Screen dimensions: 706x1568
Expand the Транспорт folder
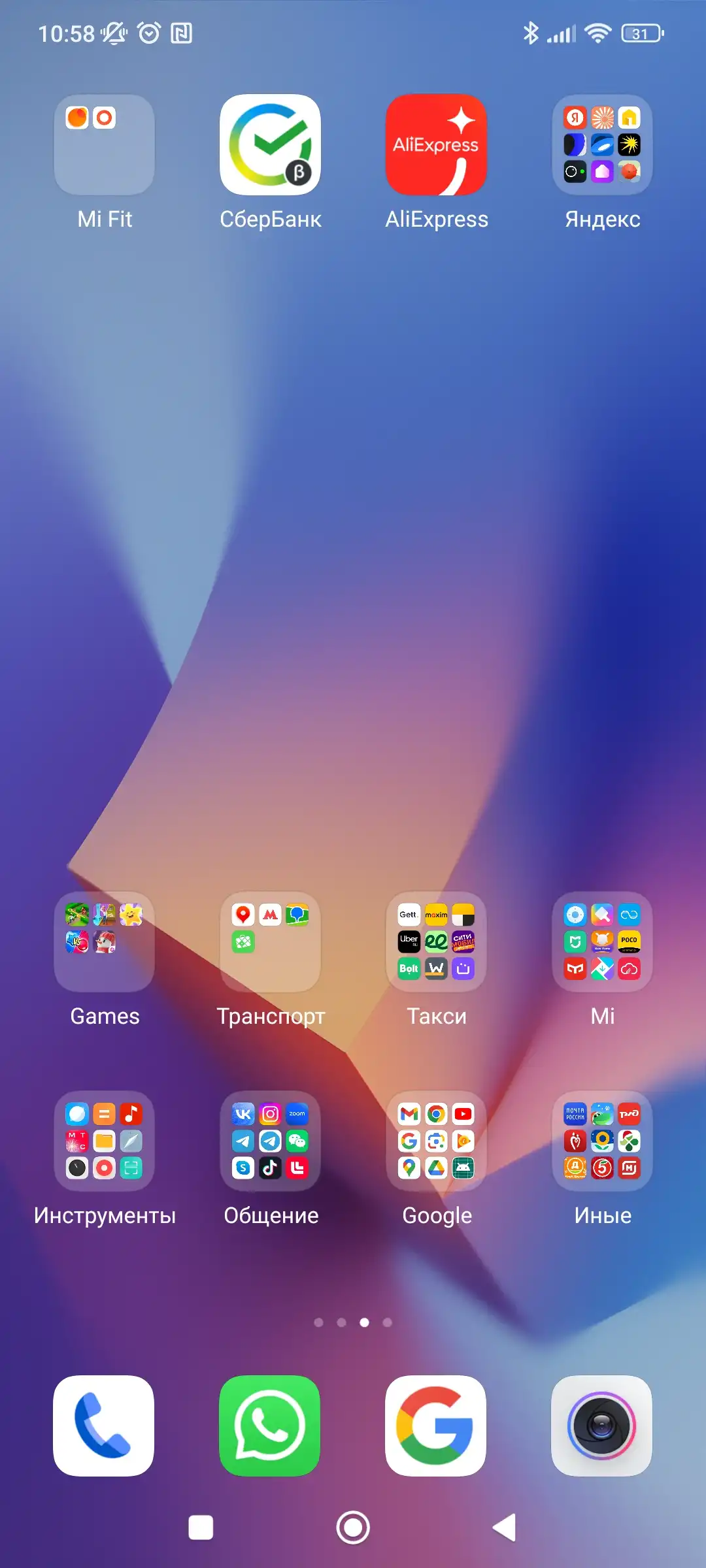coord(270,941)
